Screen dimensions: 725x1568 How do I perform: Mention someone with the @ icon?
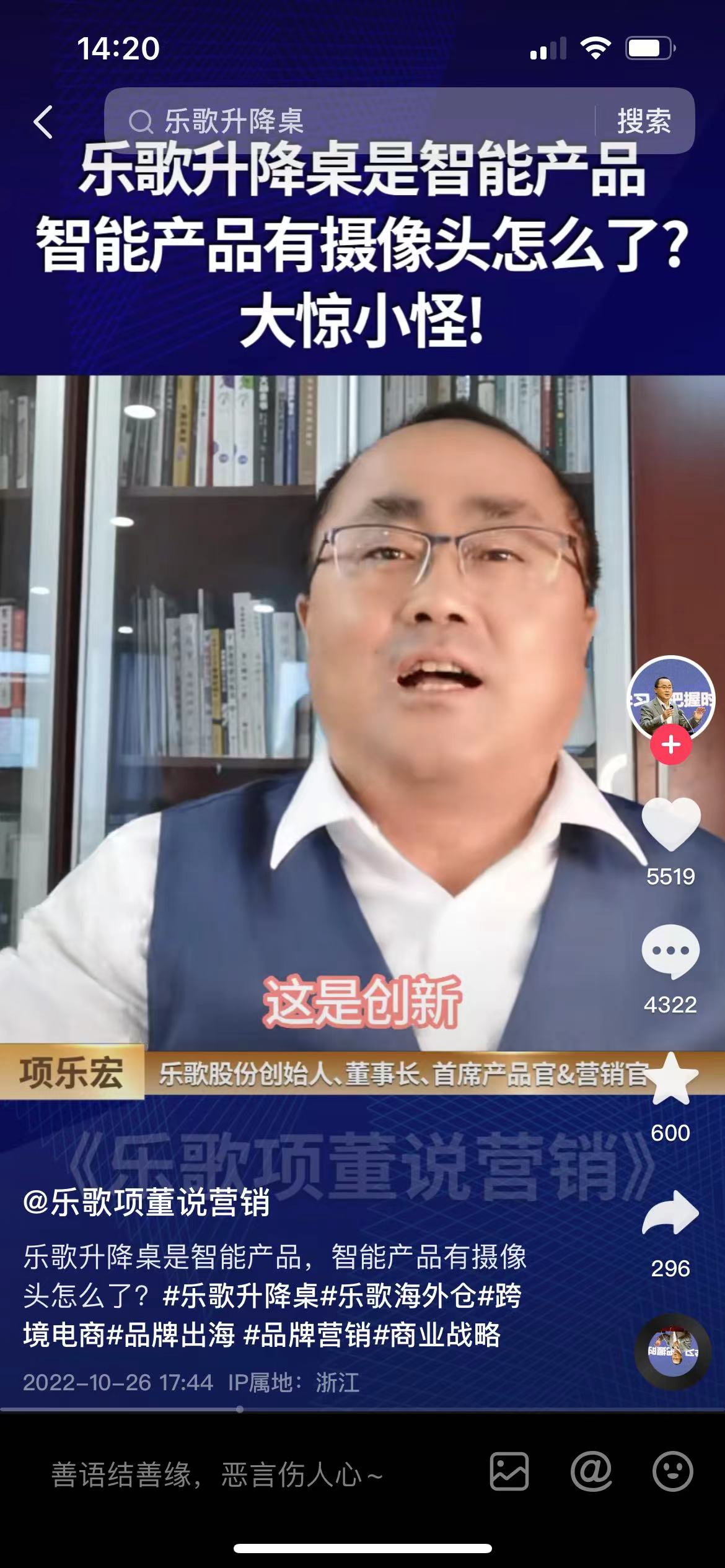pyautogui.click(x=591, y=1471)
